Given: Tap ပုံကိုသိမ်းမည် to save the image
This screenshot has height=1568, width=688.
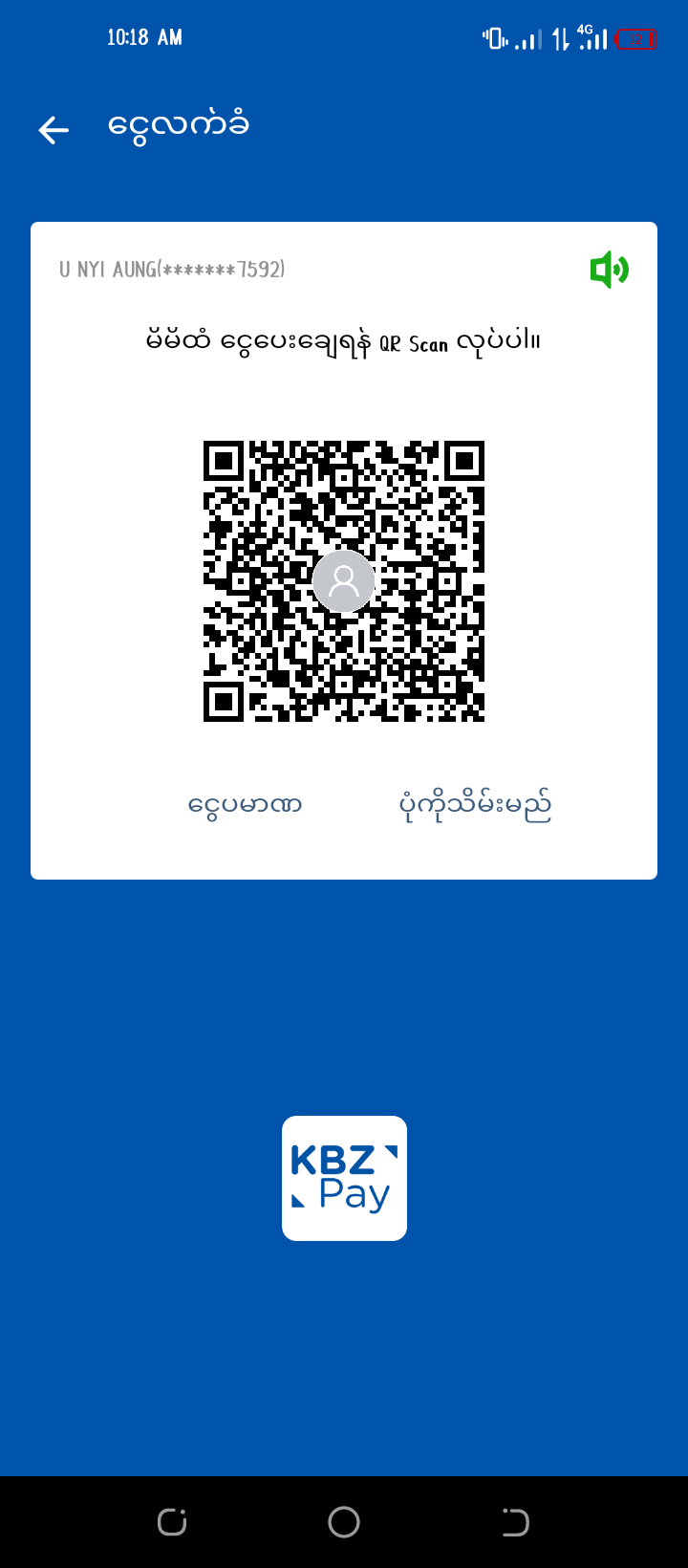Looking at the screenshot, I should 475,806.
